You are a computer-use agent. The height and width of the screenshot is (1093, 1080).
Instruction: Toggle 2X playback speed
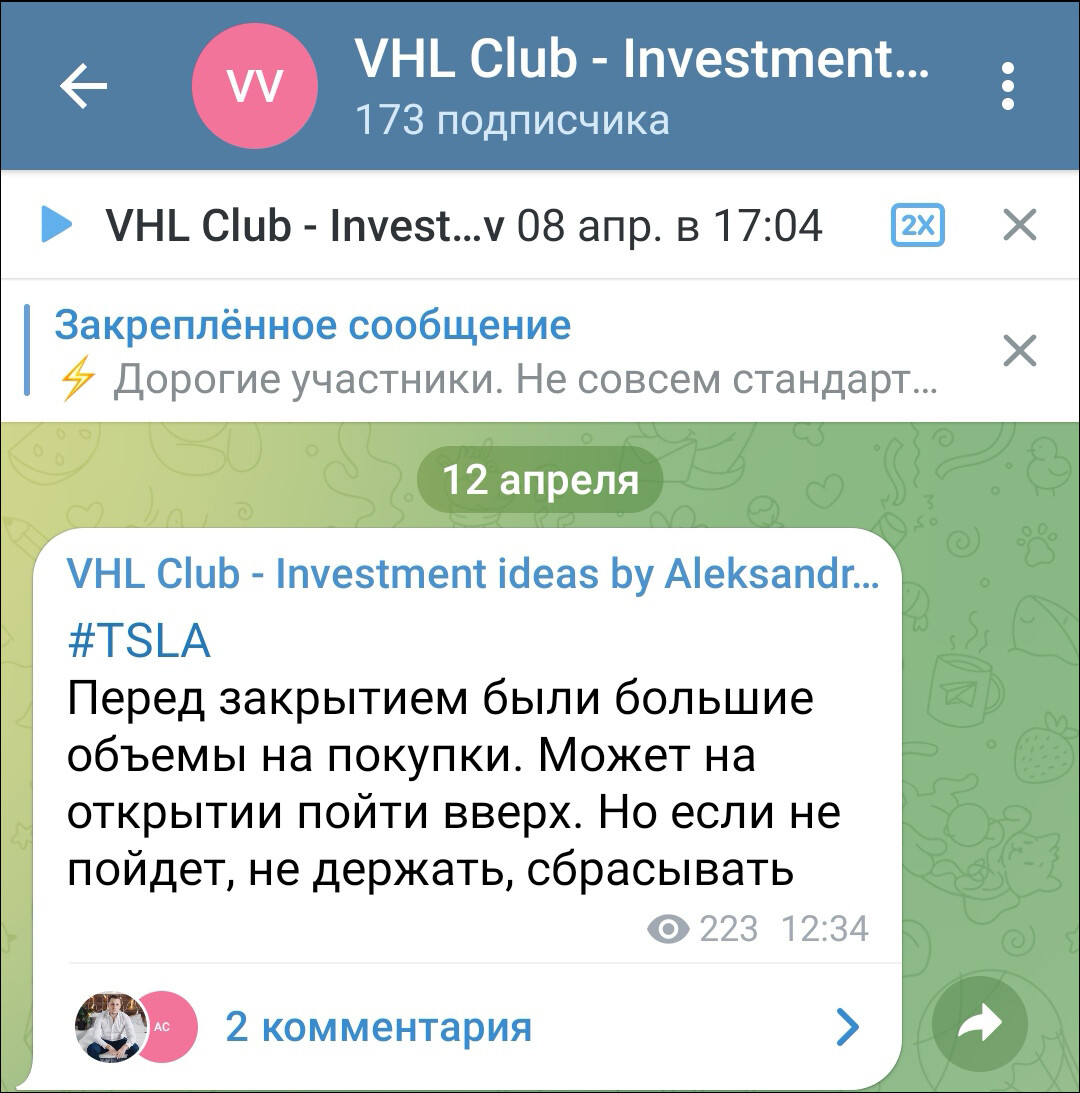click(916, 226)
